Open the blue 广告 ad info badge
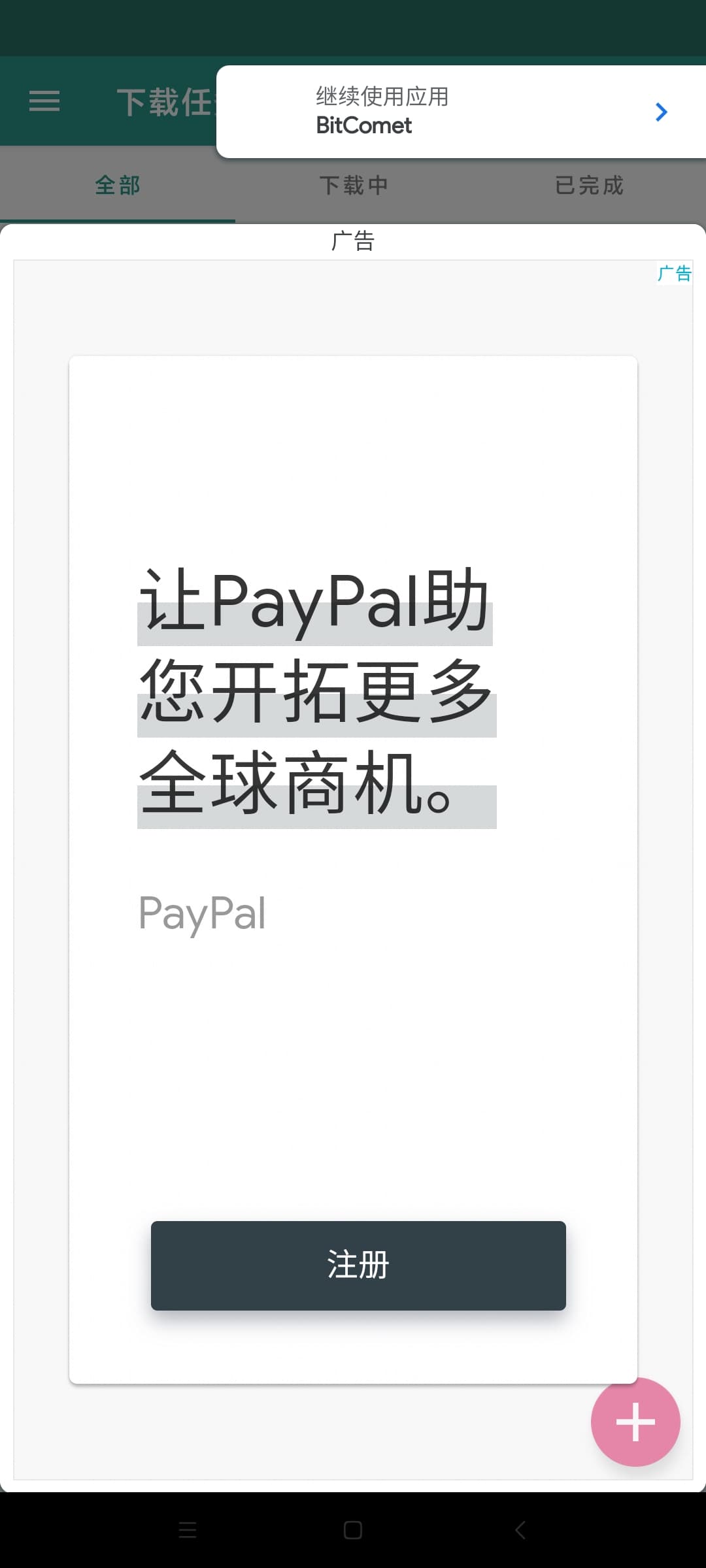The height and width of the screenshot is (1568, 706). tap(674, 273)
